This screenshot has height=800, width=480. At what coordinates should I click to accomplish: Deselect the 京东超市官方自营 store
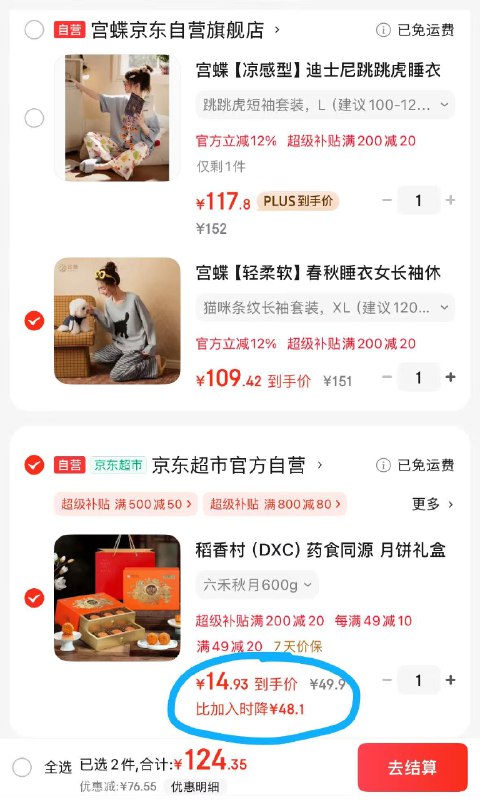34,465
